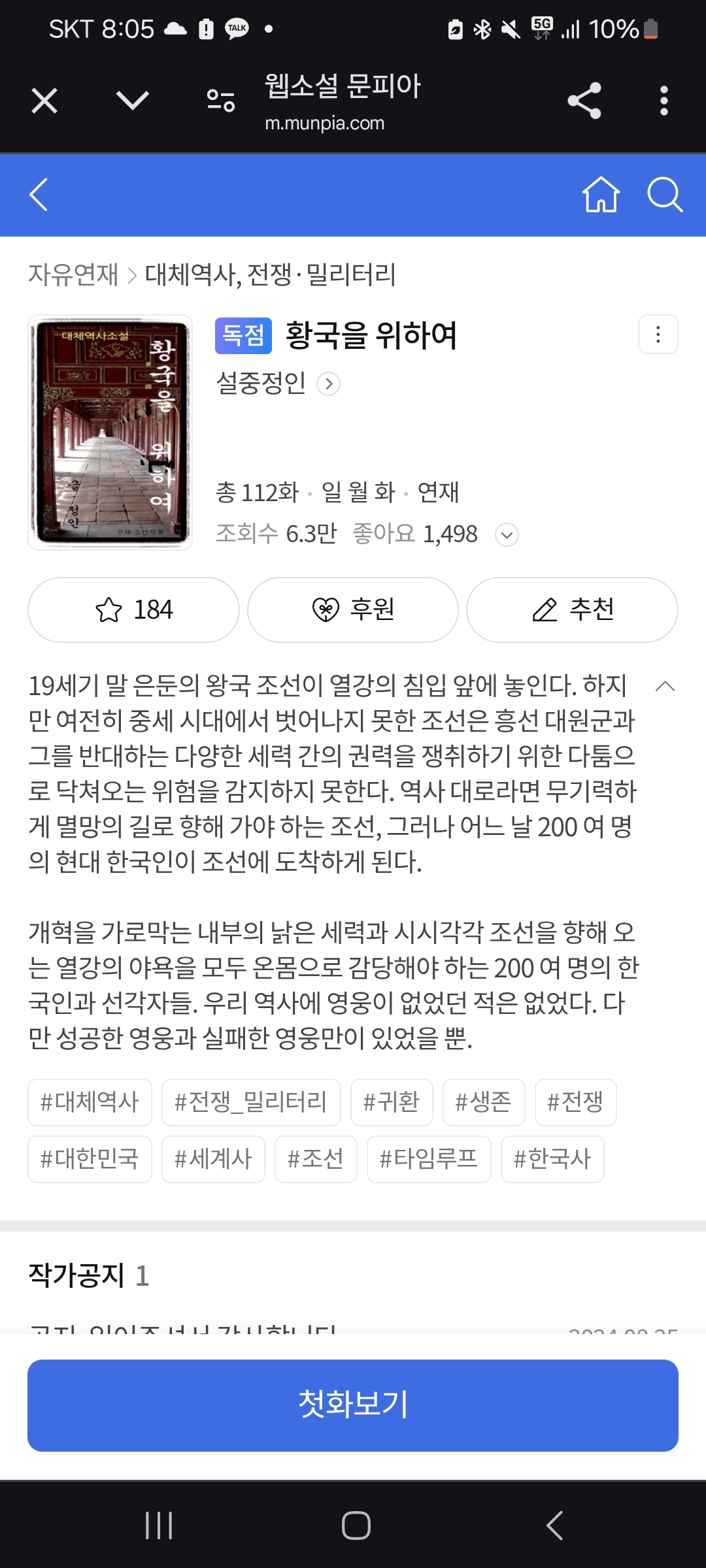706x1568 pixels.
Task: Open the #타임루프 tag
Action: tap(428, 1159)
